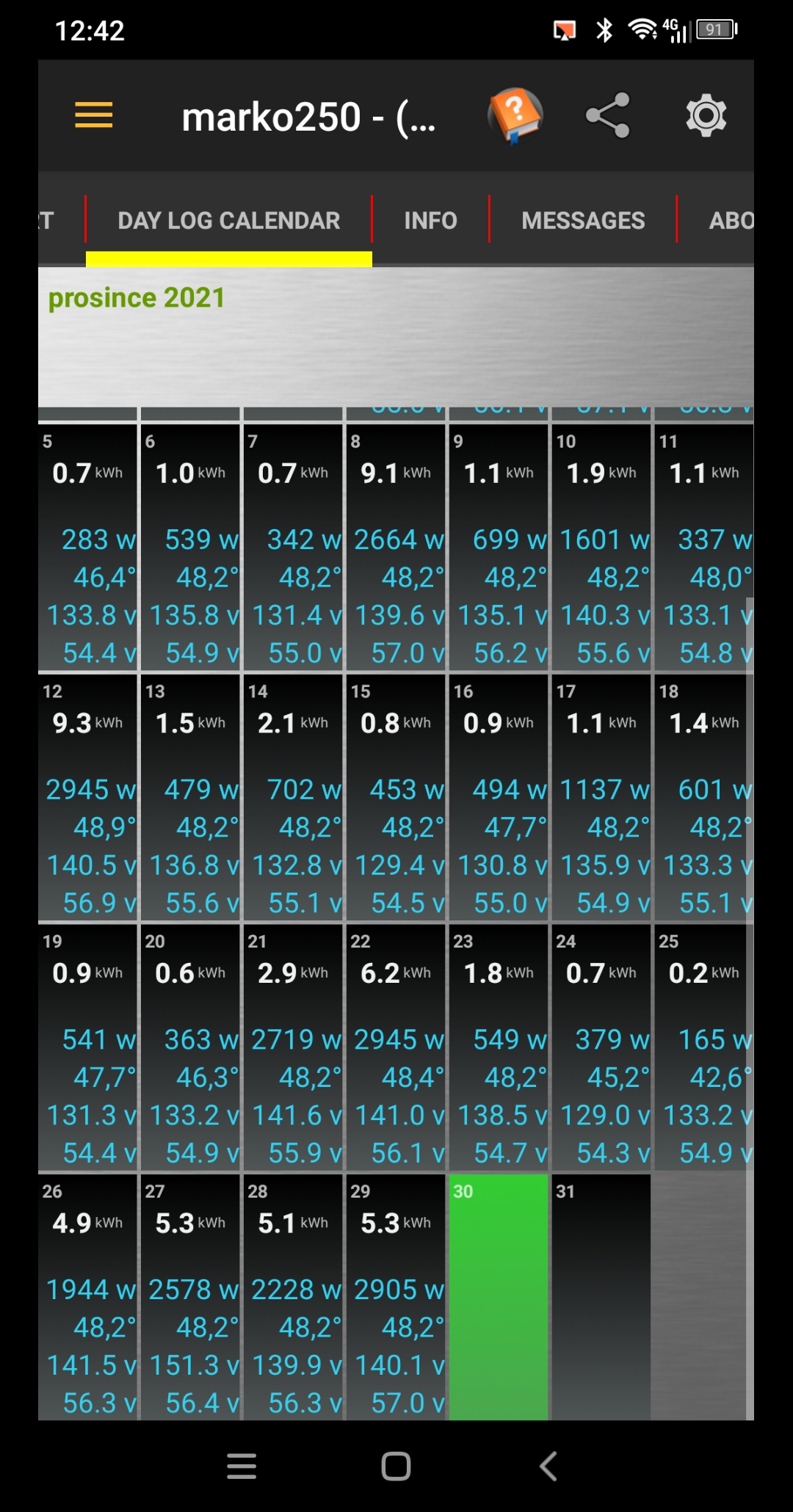View details for day 17
The height and width of the screenshot is (1512, 793).
601,798
